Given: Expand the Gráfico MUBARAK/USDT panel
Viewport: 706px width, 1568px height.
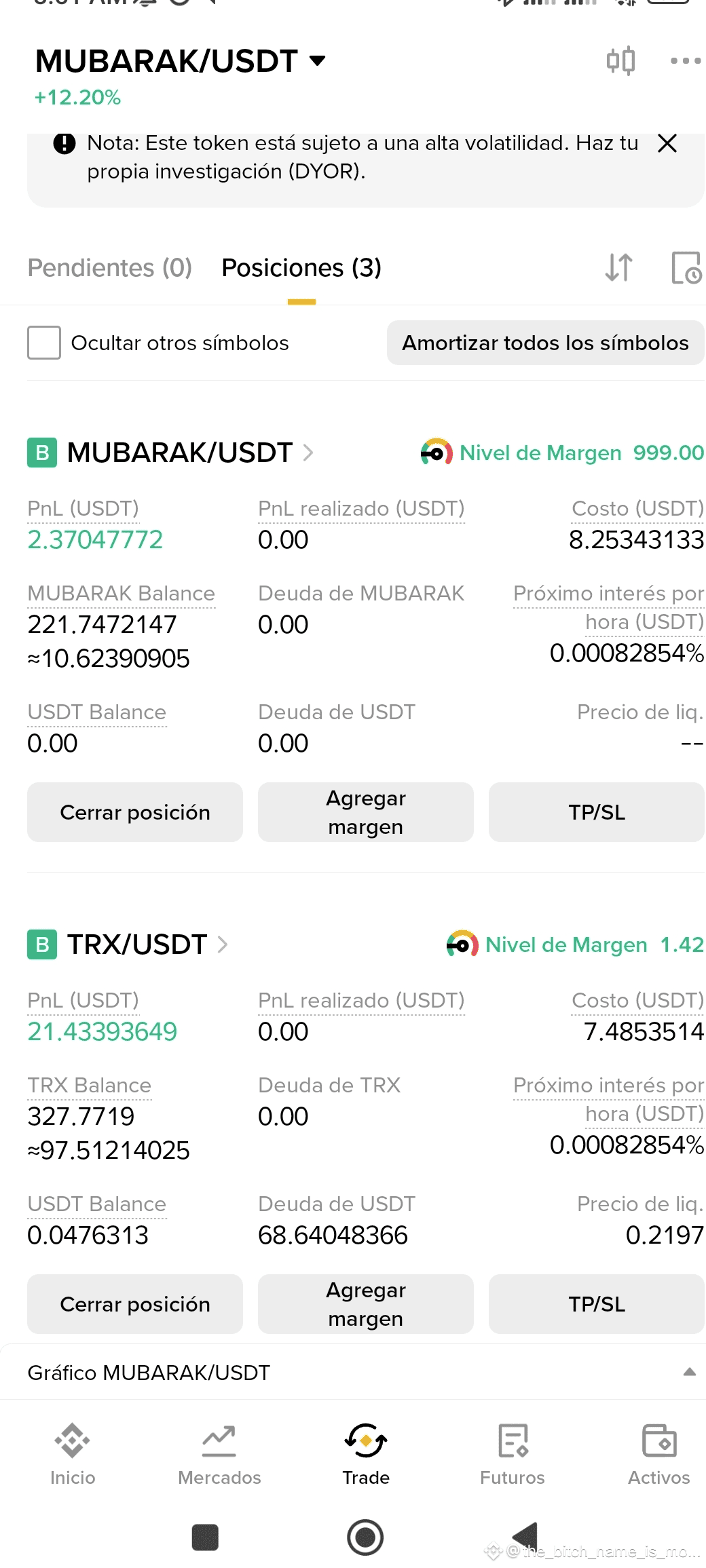Looking at the screenshot, I should pyautogui.click(x=353, y=1373).
